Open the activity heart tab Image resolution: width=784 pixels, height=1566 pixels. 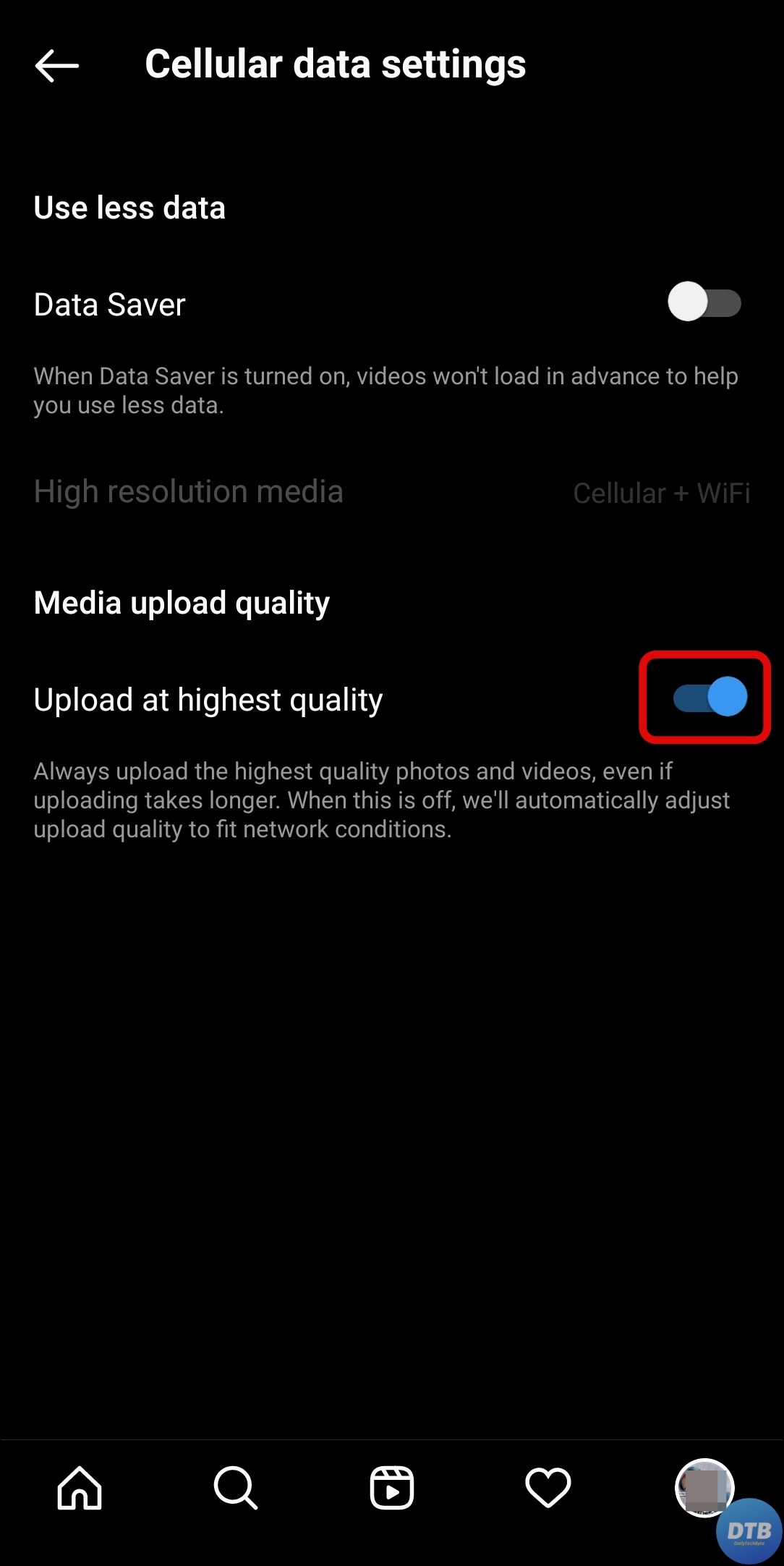547,1488
